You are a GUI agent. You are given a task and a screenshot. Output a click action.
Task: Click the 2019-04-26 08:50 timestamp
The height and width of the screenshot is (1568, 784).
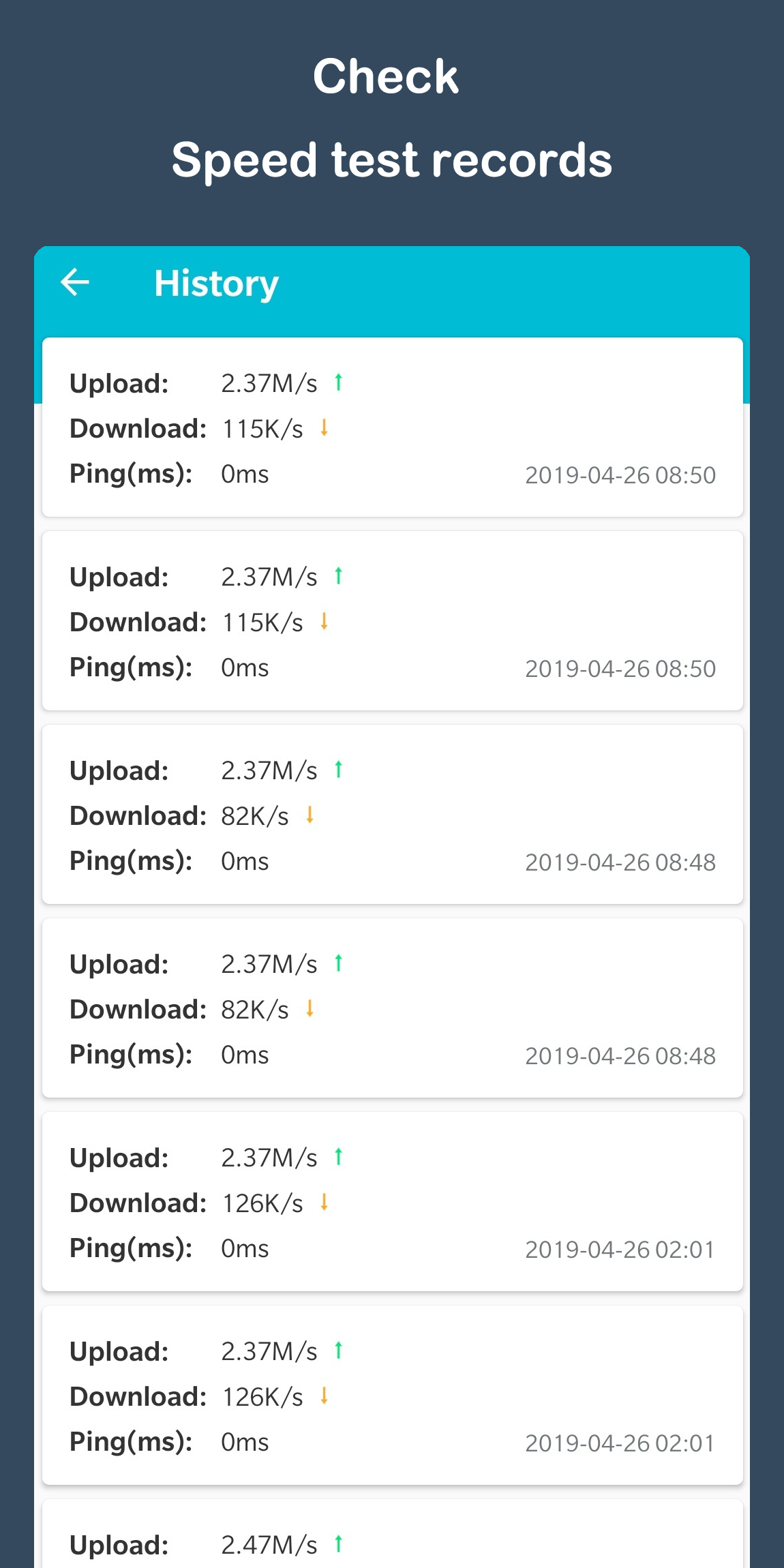pos(620,475)
